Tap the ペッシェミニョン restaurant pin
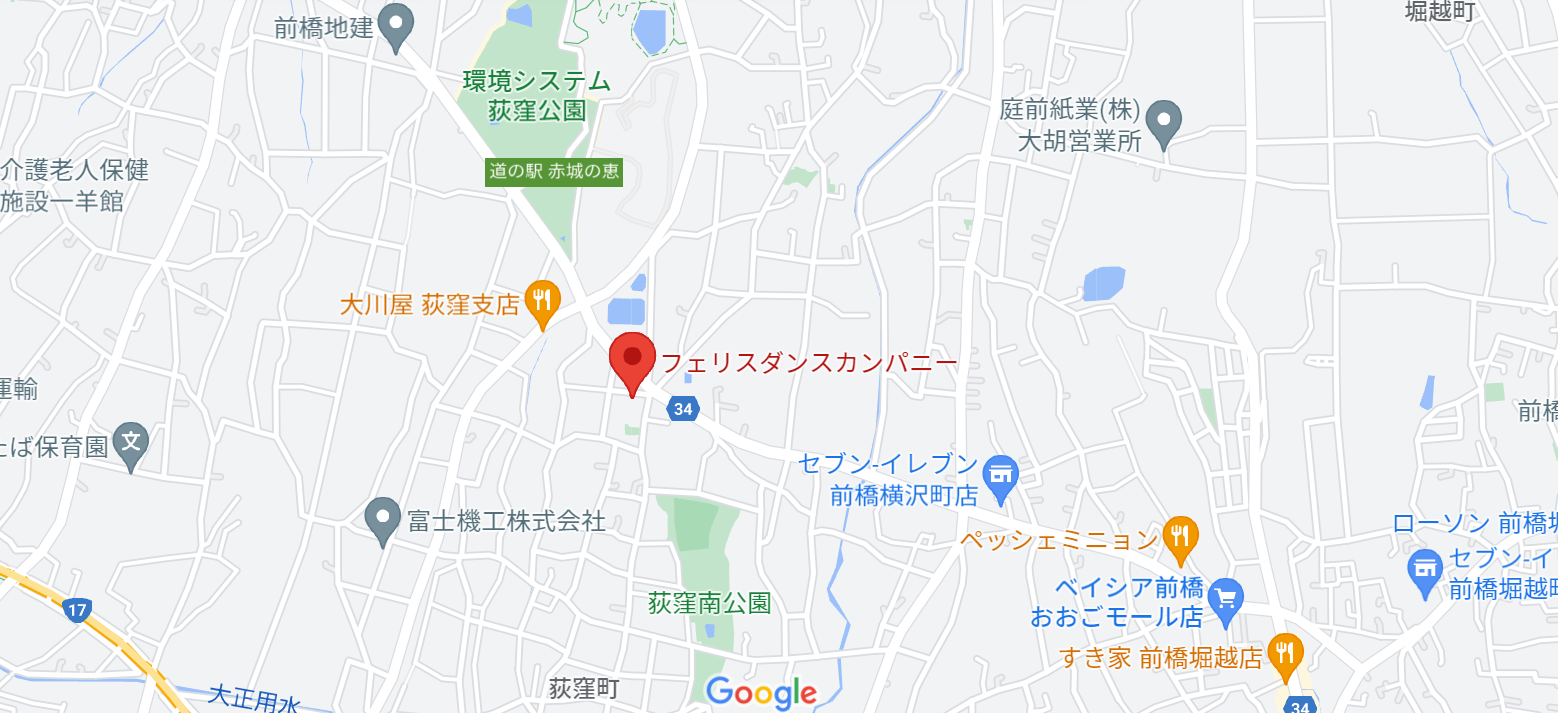 pyautogui.click(x=1181, y=537)
